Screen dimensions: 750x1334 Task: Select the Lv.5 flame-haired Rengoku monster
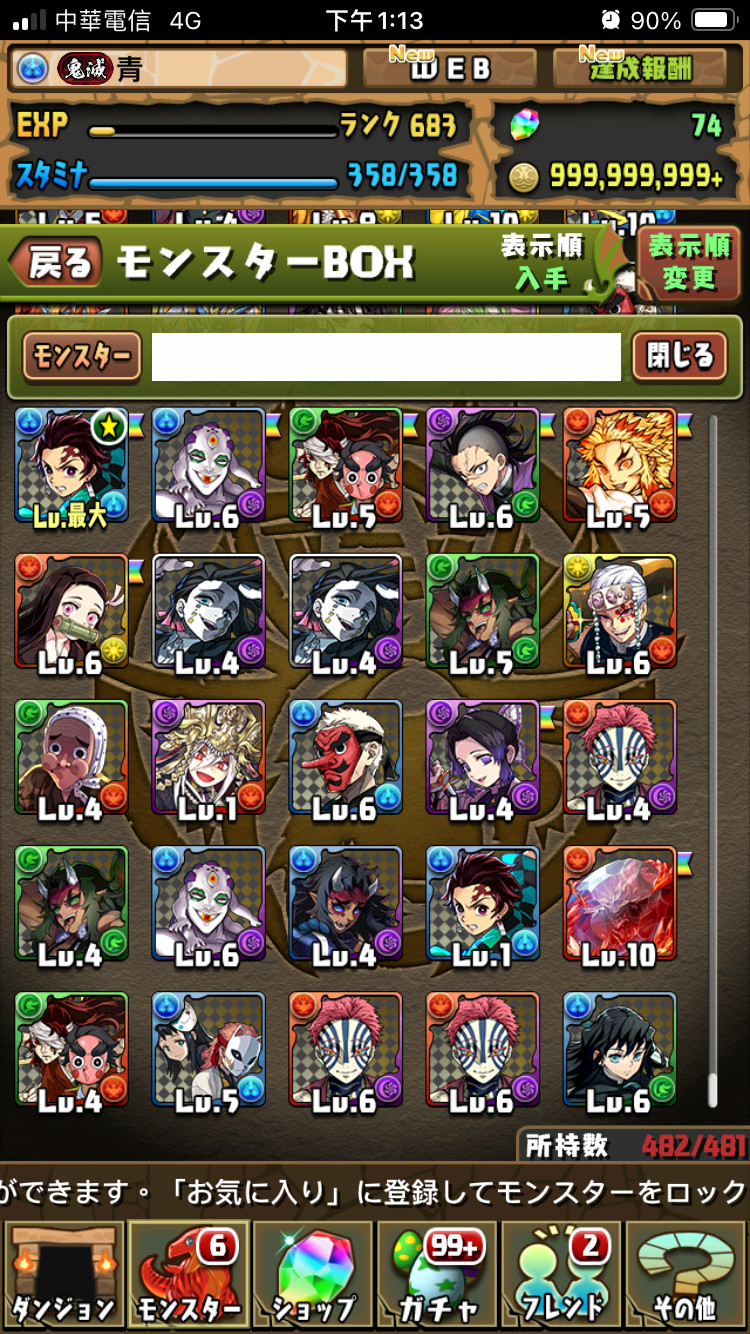619,465
